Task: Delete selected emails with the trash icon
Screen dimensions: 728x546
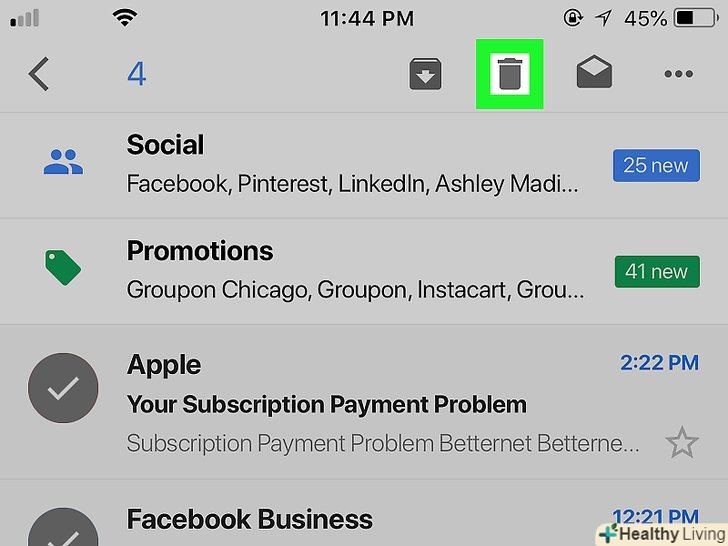Action: [x=509, y=75]
